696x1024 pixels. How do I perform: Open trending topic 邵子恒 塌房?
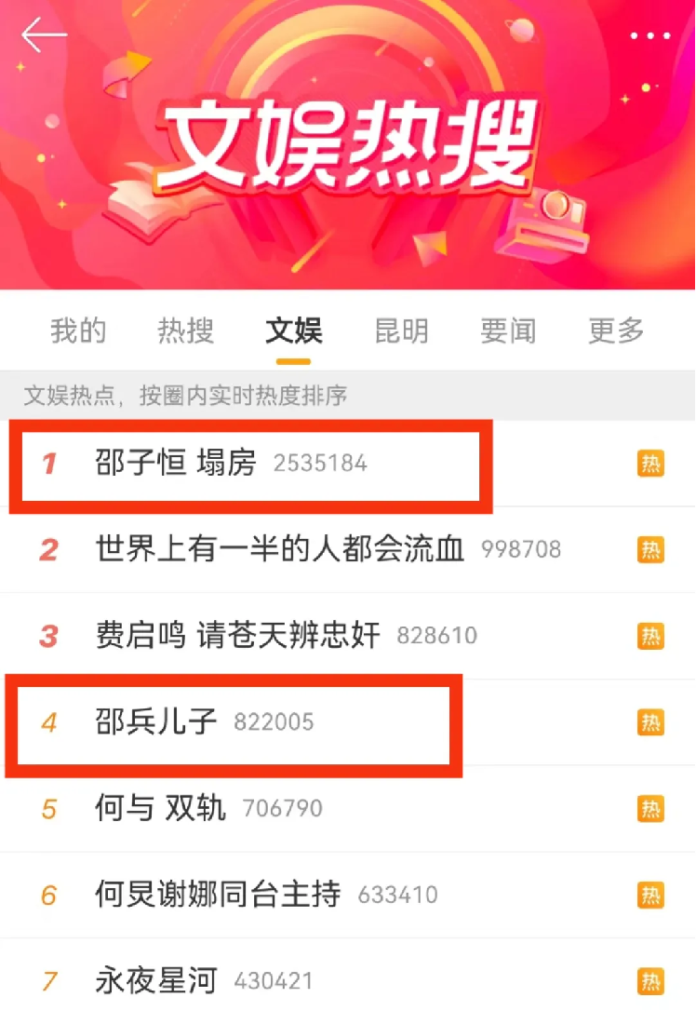click(x=176, y=463)
